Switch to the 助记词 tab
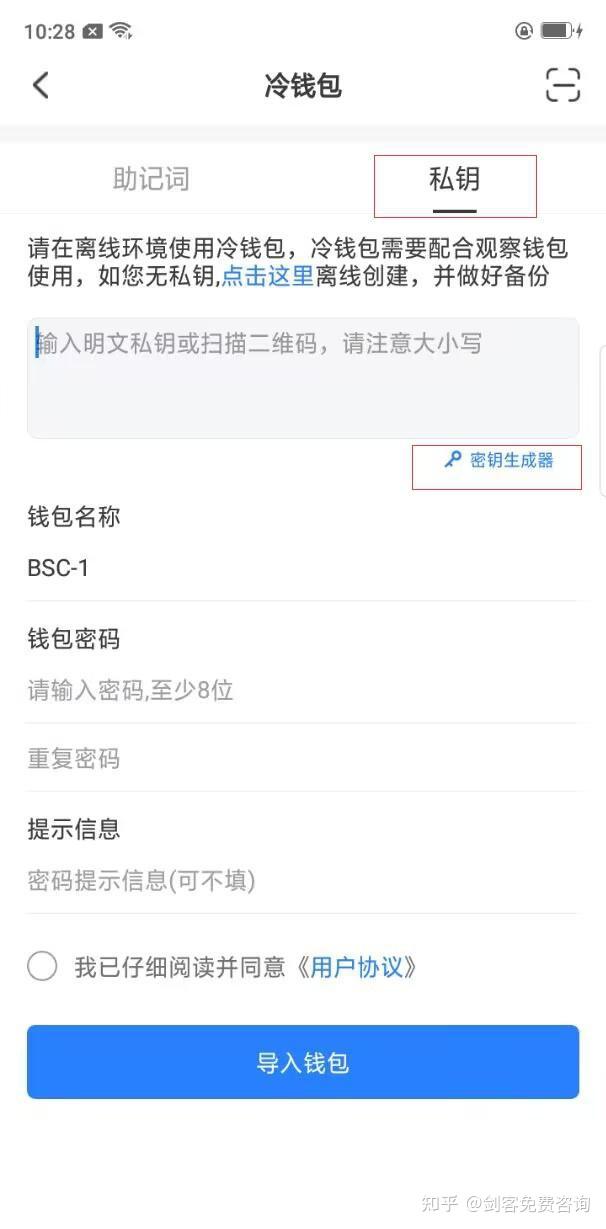The height and width of the screenshot is (1229, 606). (x=151, y=180)
